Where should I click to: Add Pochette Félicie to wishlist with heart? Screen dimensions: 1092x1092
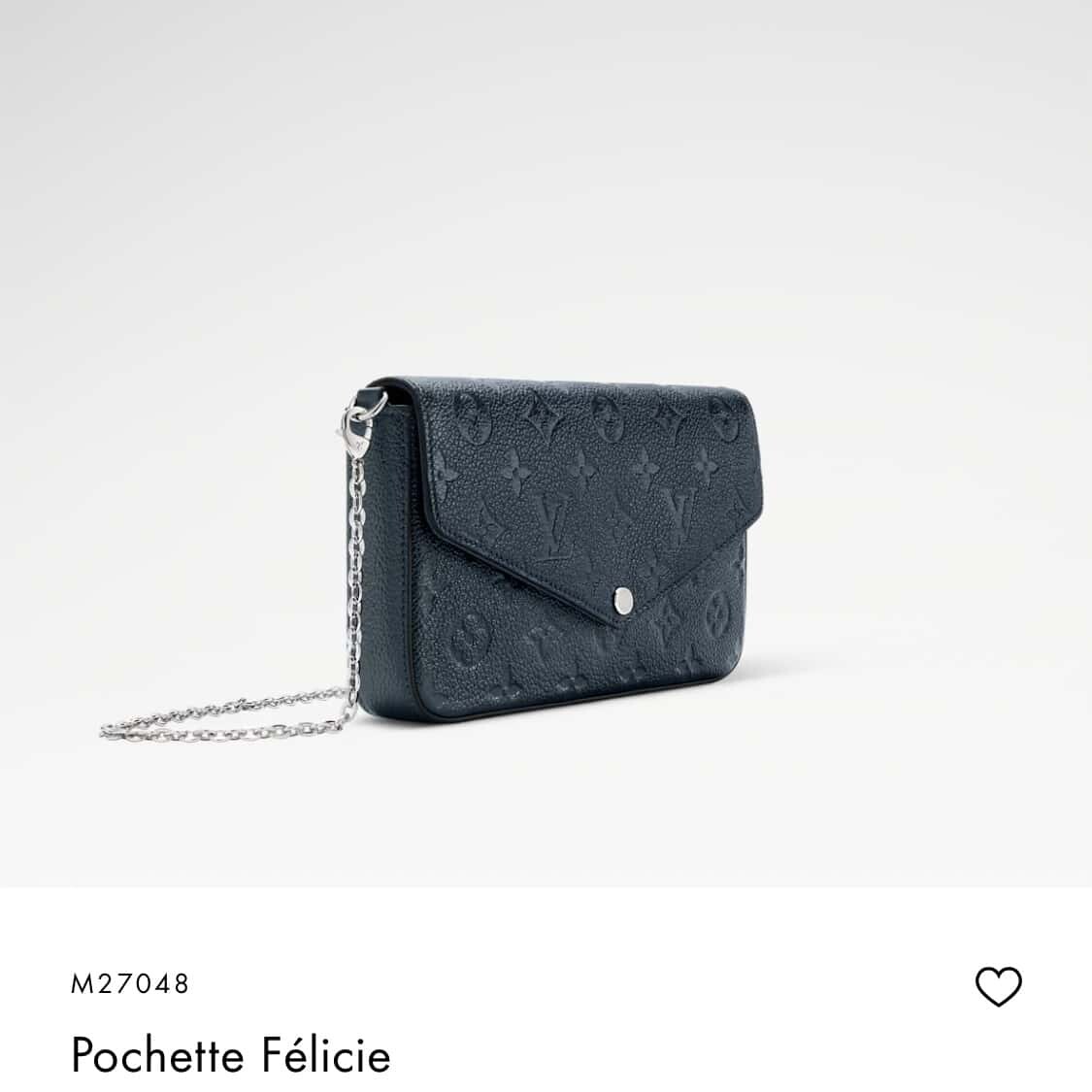point(998,987)
